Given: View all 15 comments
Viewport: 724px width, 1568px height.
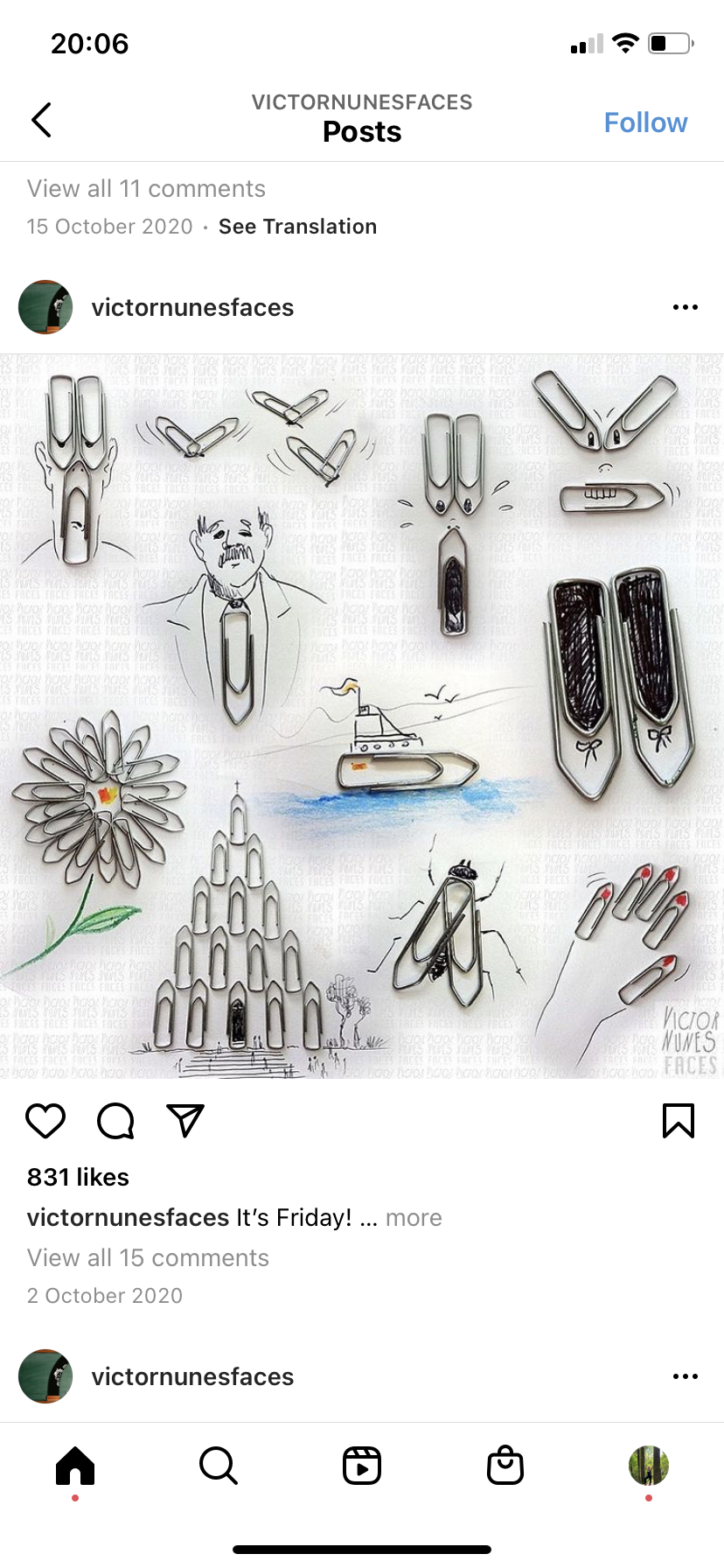Looking at the screenshot, I should tap(148, 1257).
